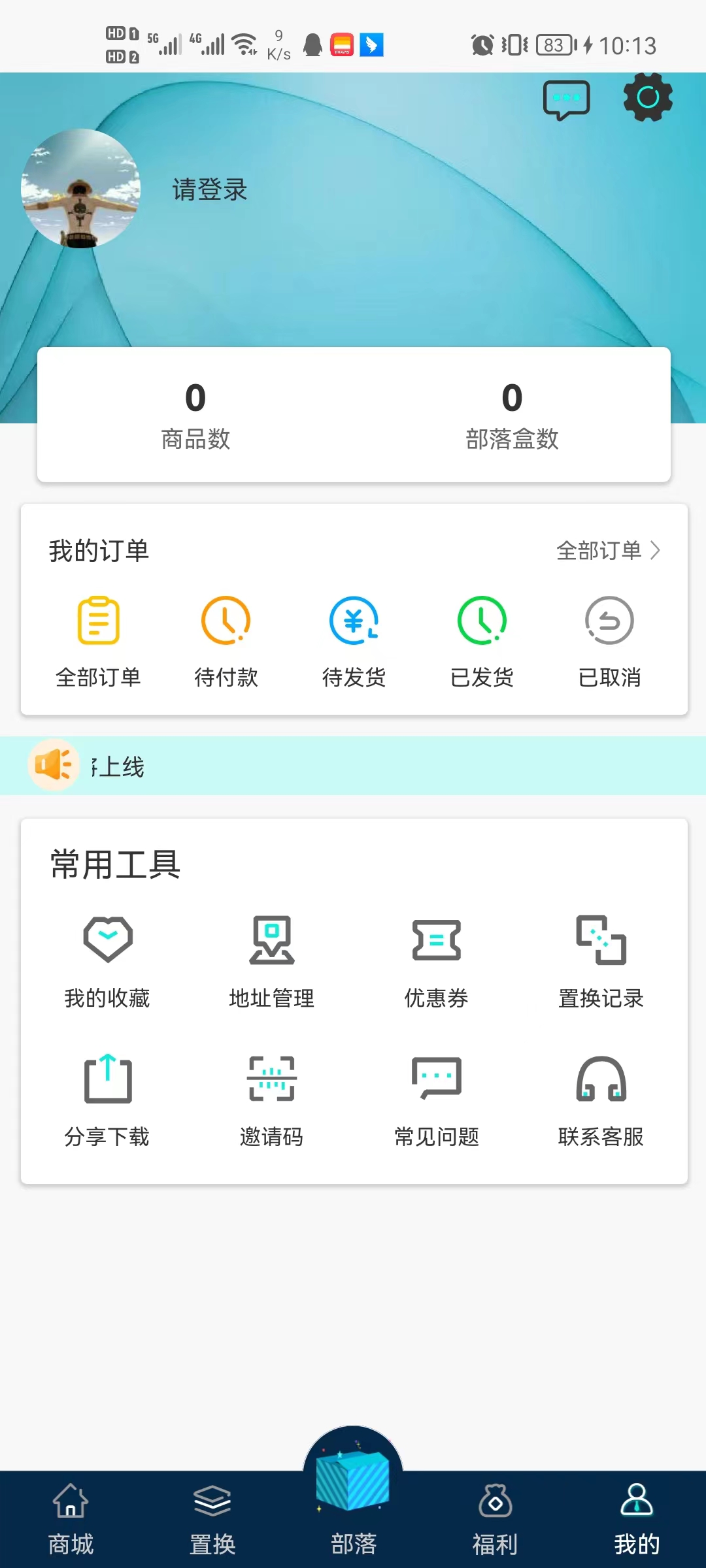
Task: Open 我的收藏 favorites
Action: [x=107, y=962]
